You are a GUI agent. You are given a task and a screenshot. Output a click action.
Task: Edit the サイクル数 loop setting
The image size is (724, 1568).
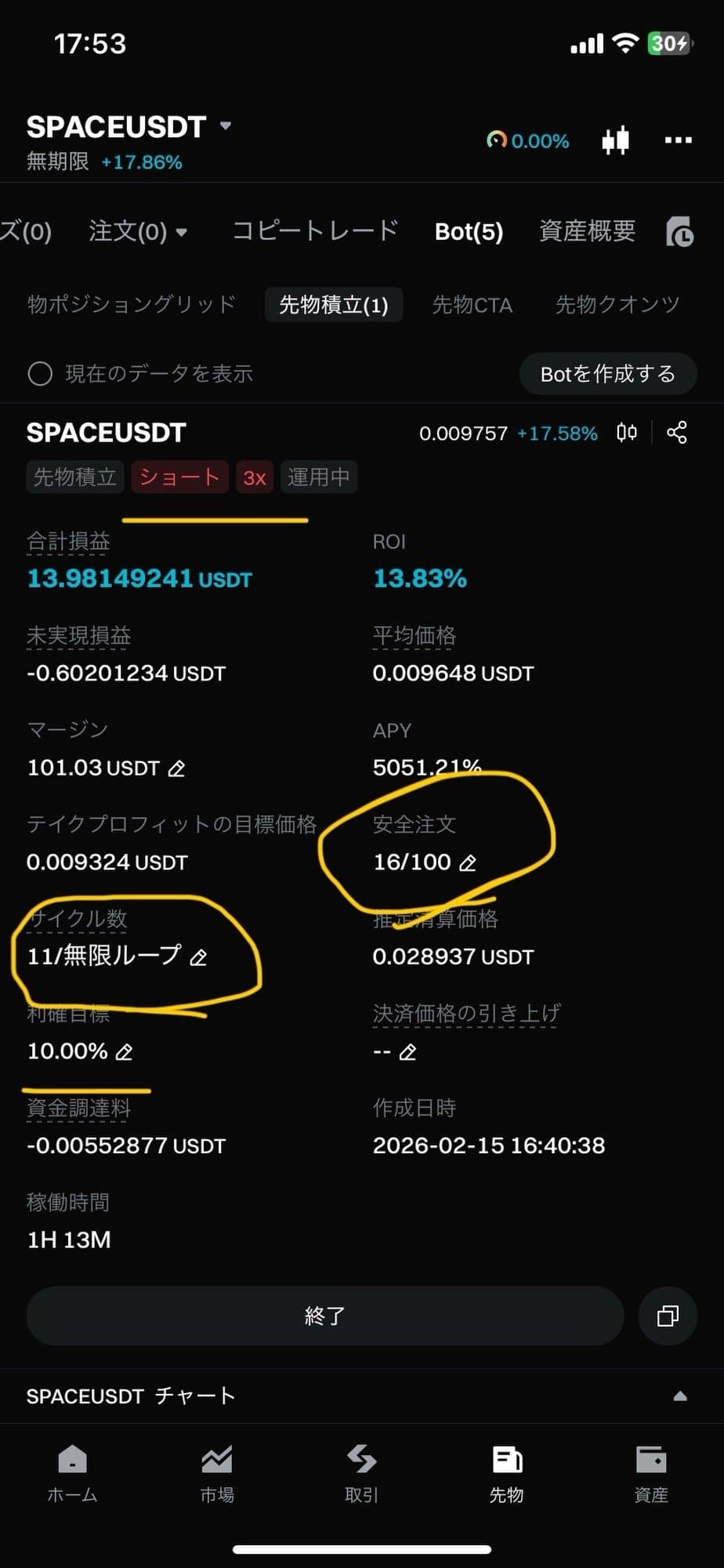point(199,957)
